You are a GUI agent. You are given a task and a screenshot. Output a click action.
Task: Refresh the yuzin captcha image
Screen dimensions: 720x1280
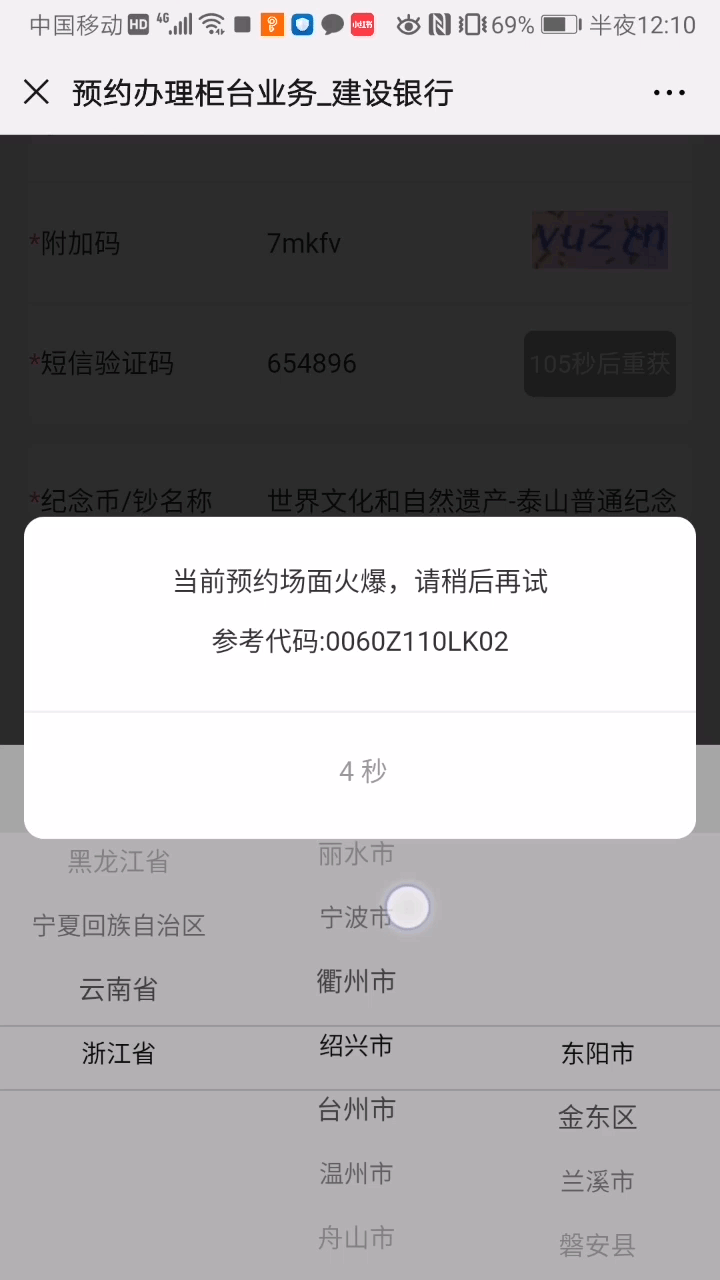599,240
